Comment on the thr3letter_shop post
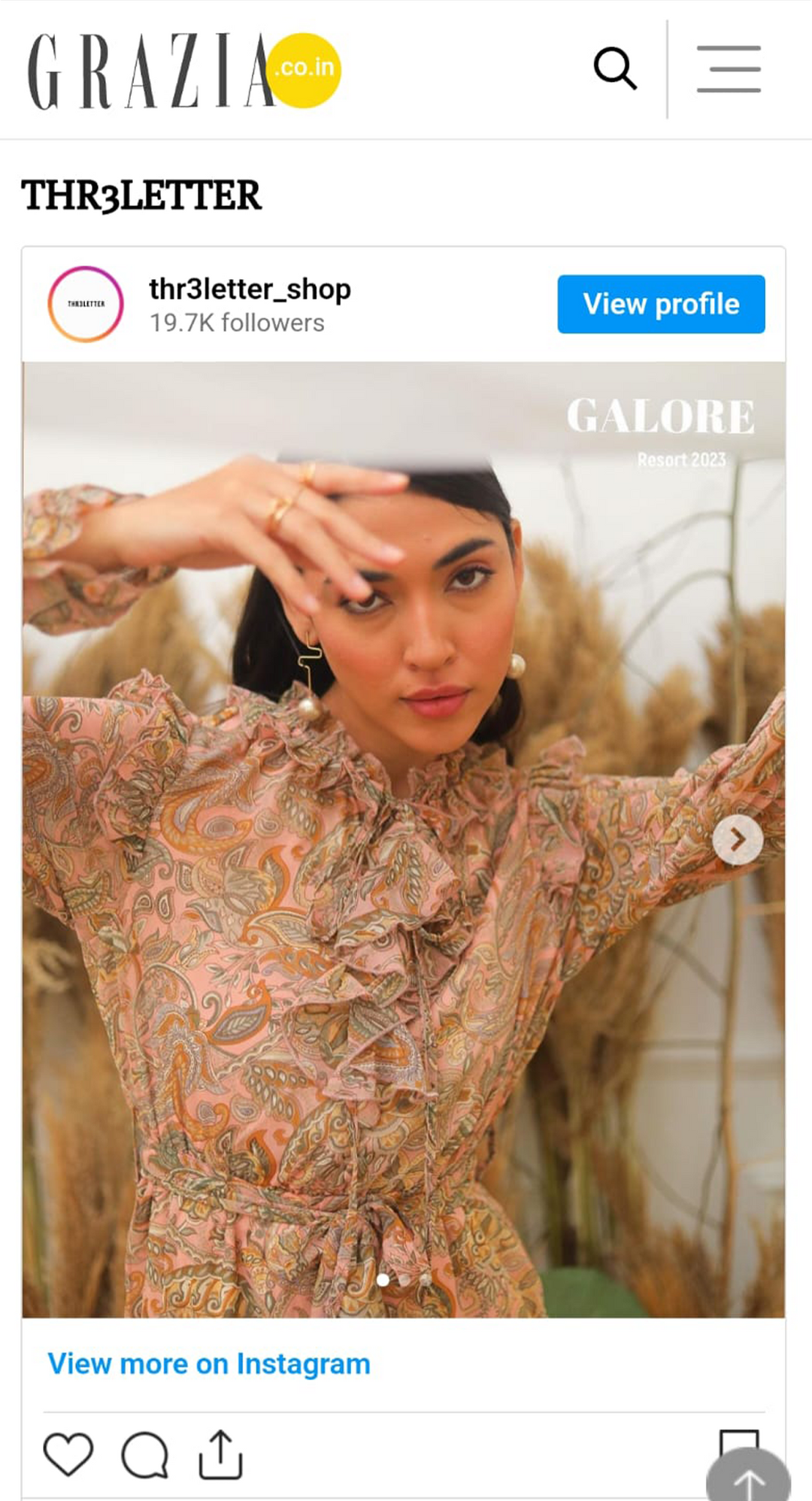 point(144,1454)
